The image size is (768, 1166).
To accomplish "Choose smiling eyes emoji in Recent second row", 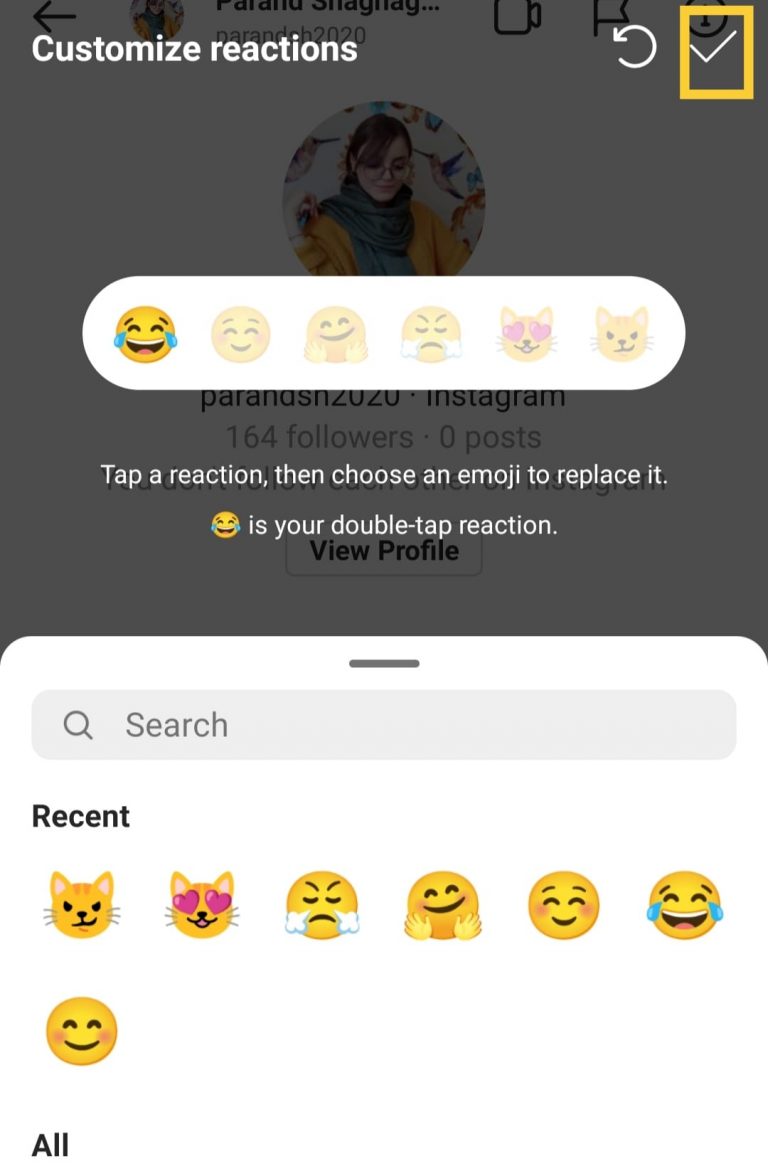I will tap(81, 1031).
